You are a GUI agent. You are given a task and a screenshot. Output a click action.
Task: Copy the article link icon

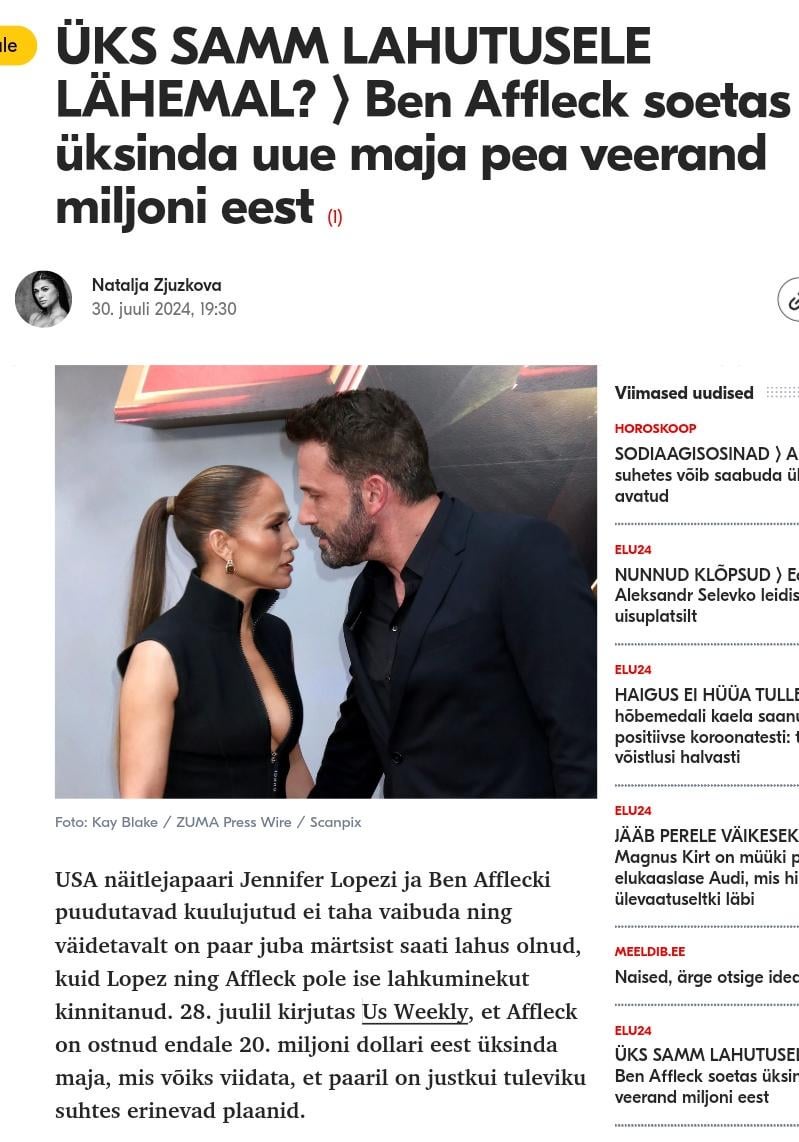point(790,299)
